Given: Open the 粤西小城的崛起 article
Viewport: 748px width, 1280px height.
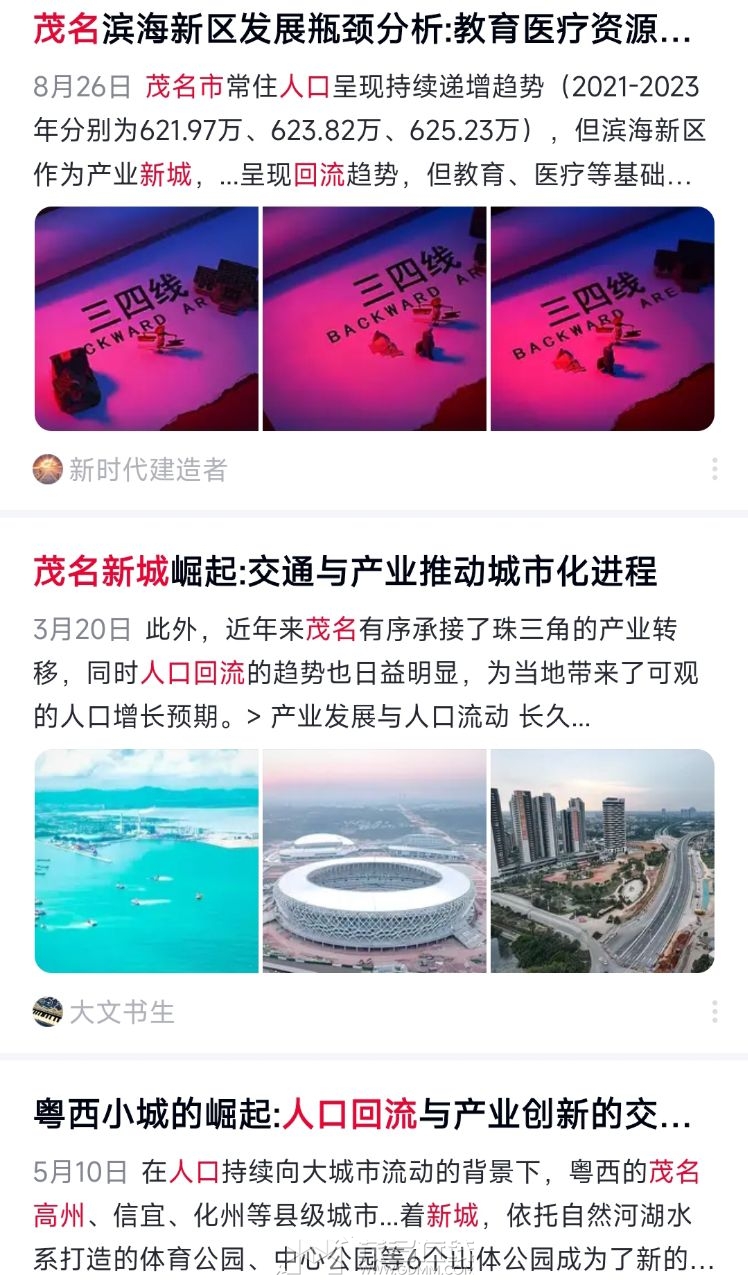Looking at the screenshot, I should (x=362, y=1115).
